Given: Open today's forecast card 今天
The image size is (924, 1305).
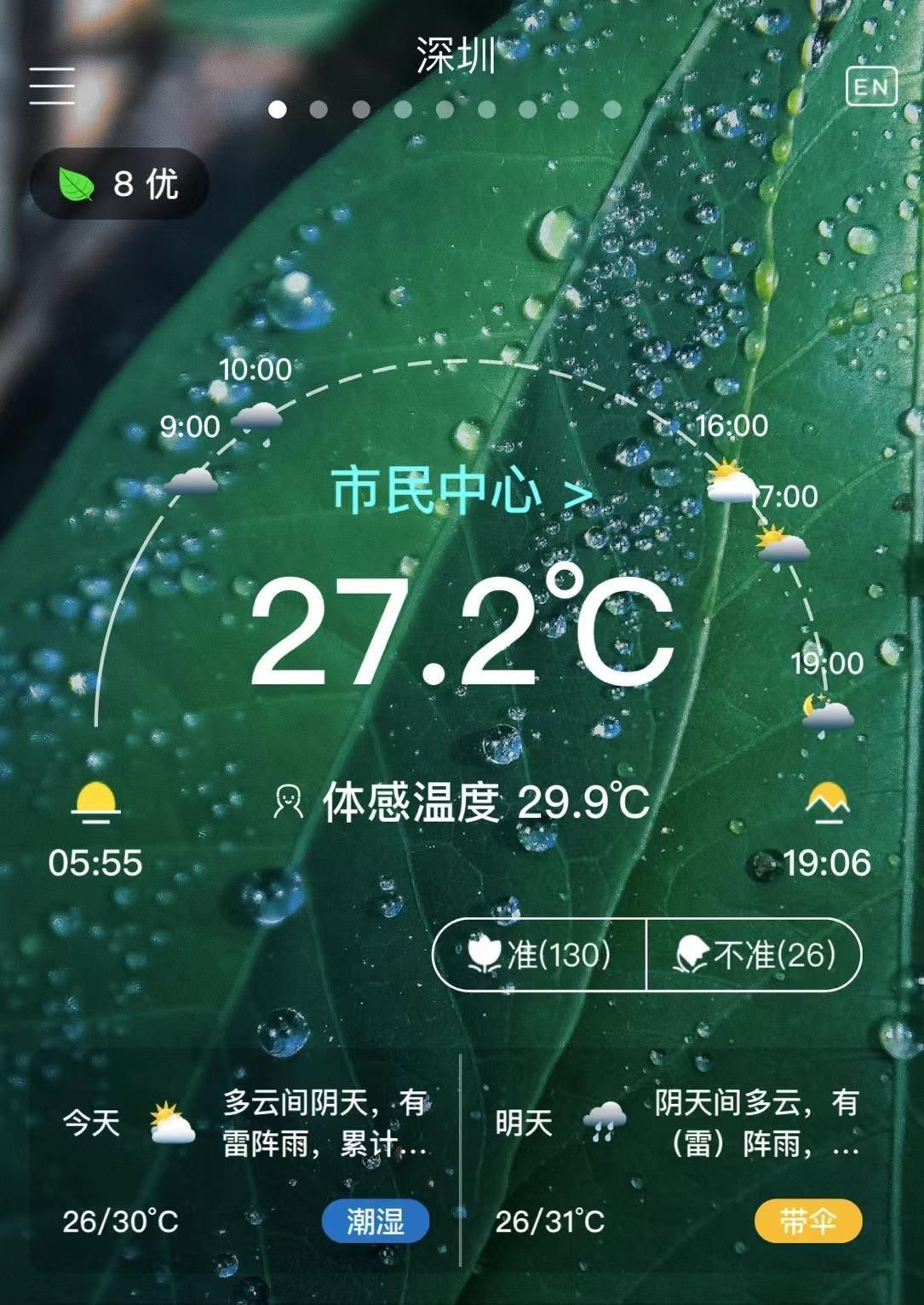Looking at the screenshot, I should click(244, 1158).
